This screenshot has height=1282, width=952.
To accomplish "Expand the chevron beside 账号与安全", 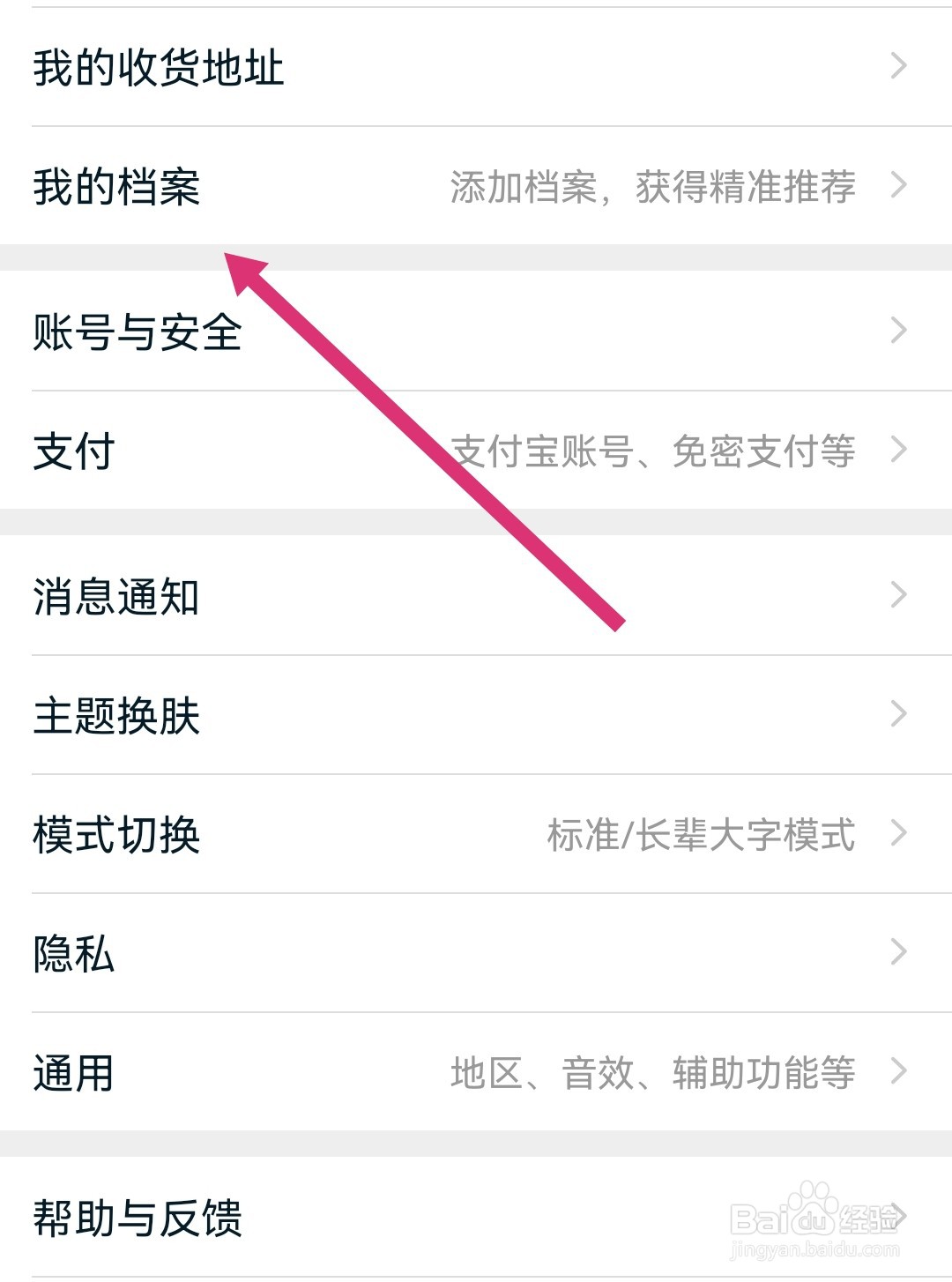I will coord(899,330).
